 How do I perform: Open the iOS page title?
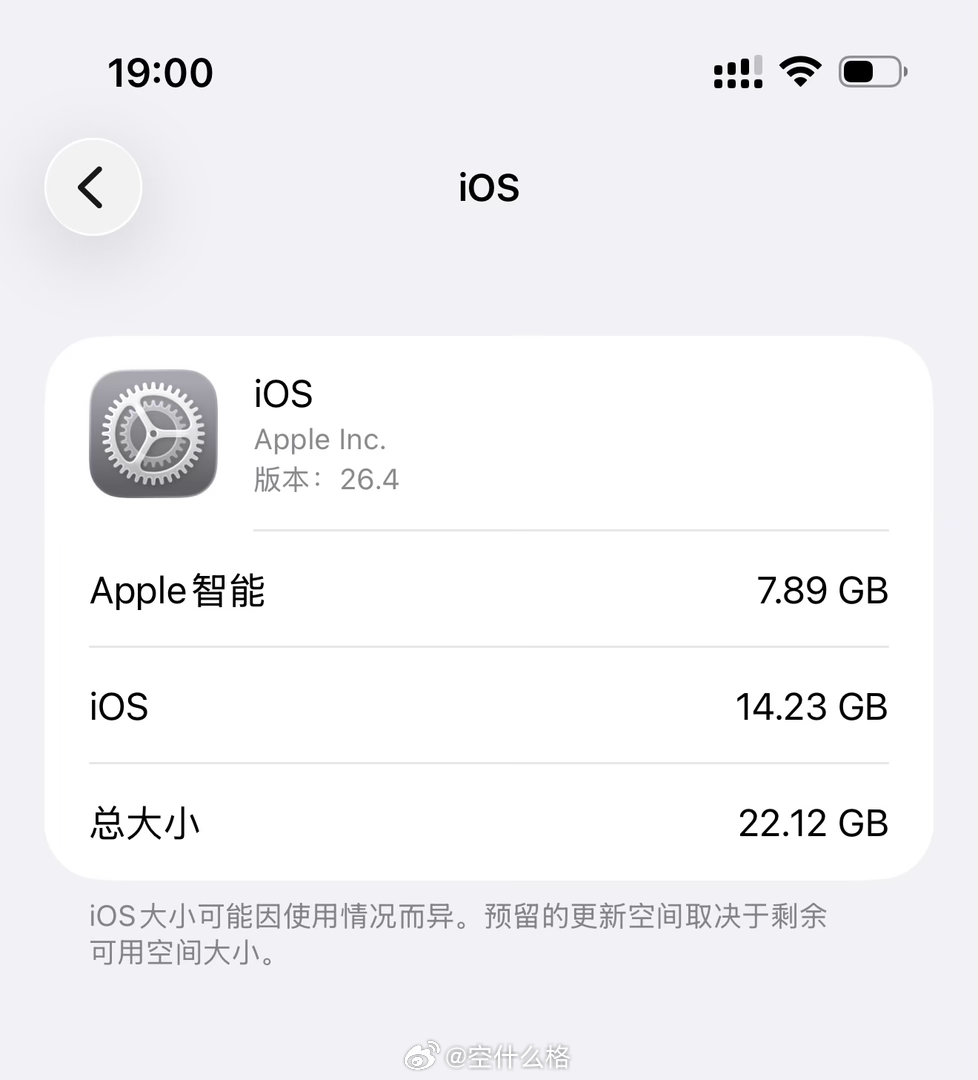(489, 187)
